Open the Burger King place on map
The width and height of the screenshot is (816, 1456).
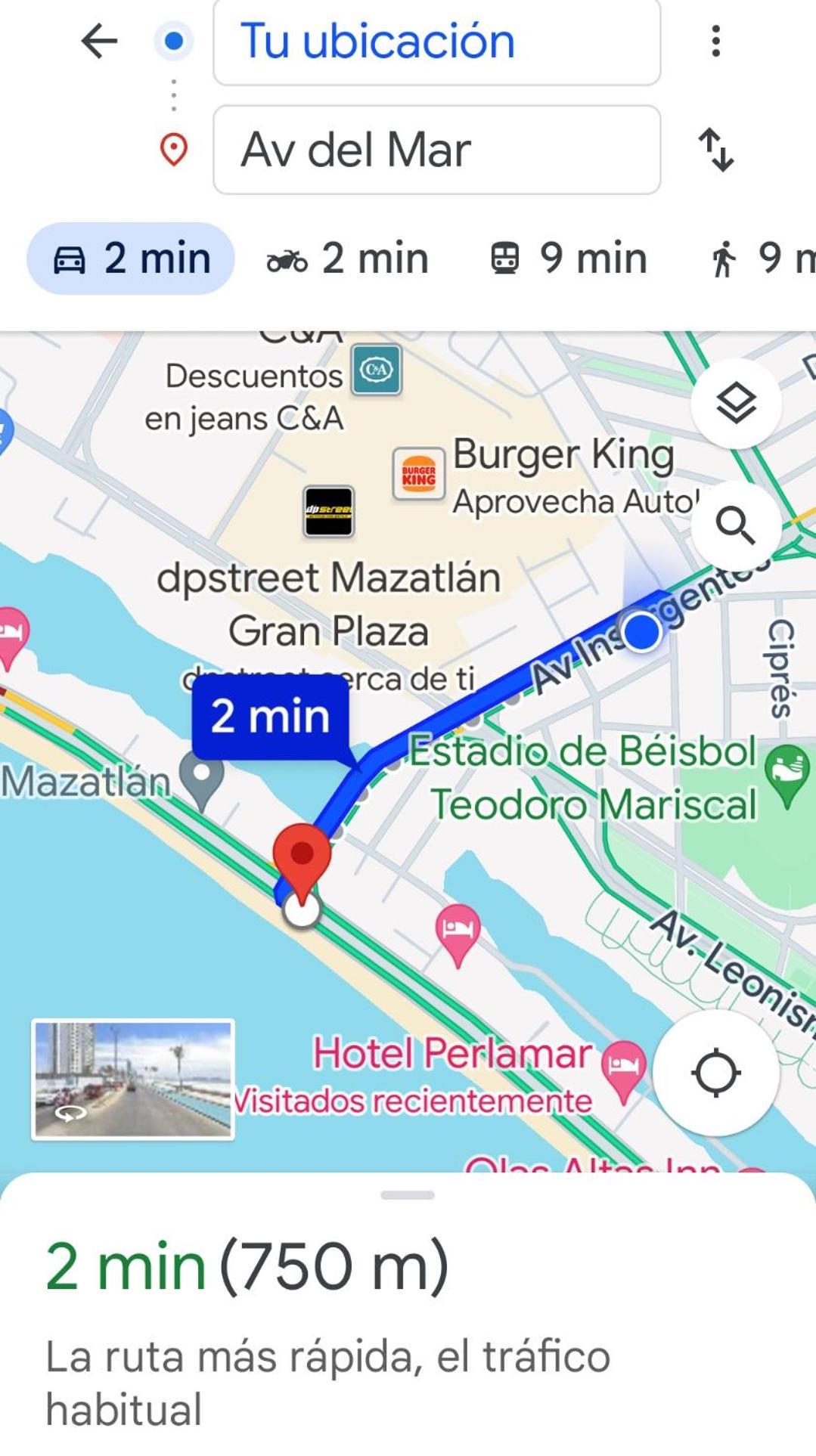[x=418, y=474]
